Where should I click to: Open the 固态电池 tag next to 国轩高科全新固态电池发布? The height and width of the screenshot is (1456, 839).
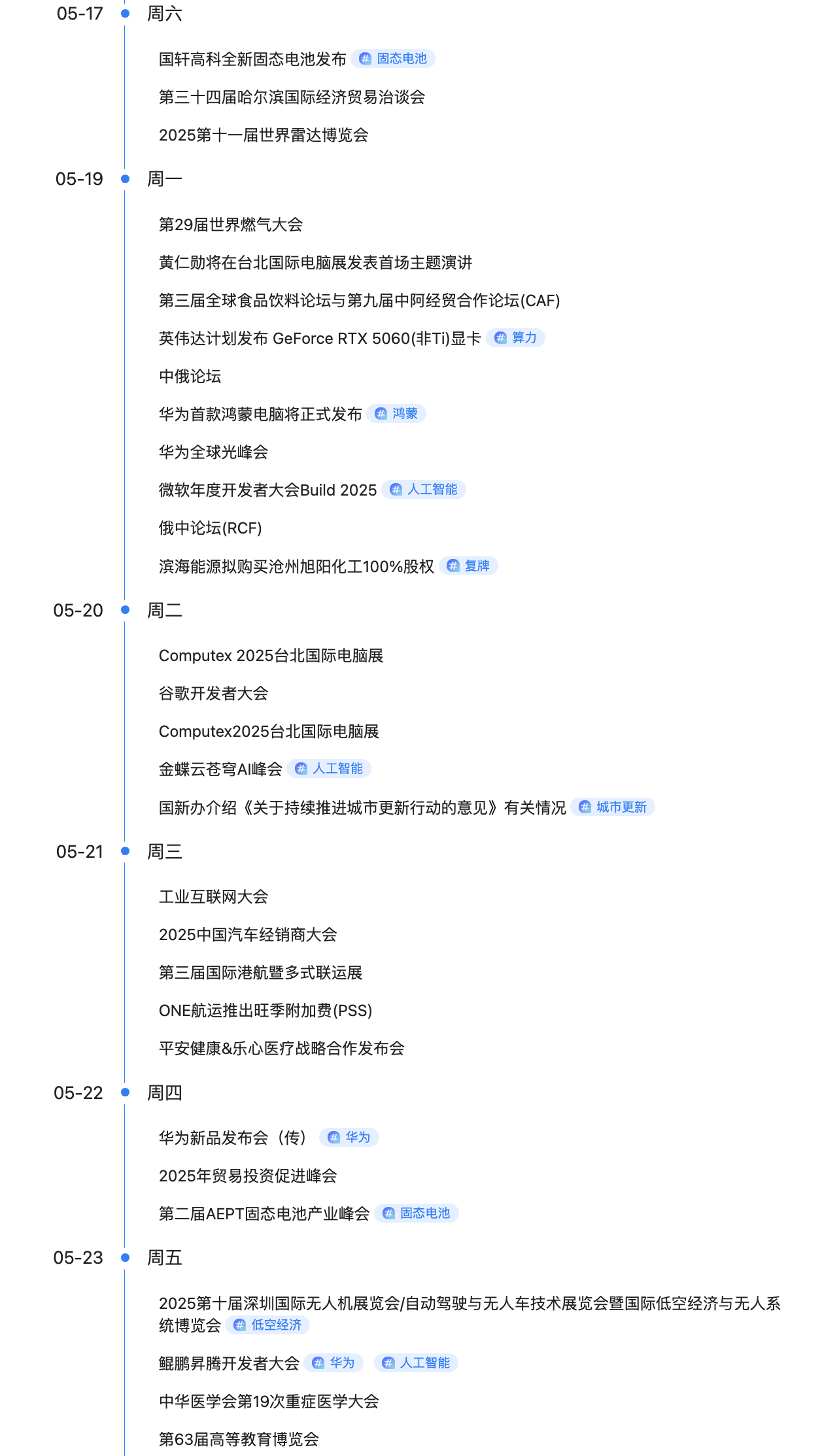pyautogui.click(x=394, y=59)
